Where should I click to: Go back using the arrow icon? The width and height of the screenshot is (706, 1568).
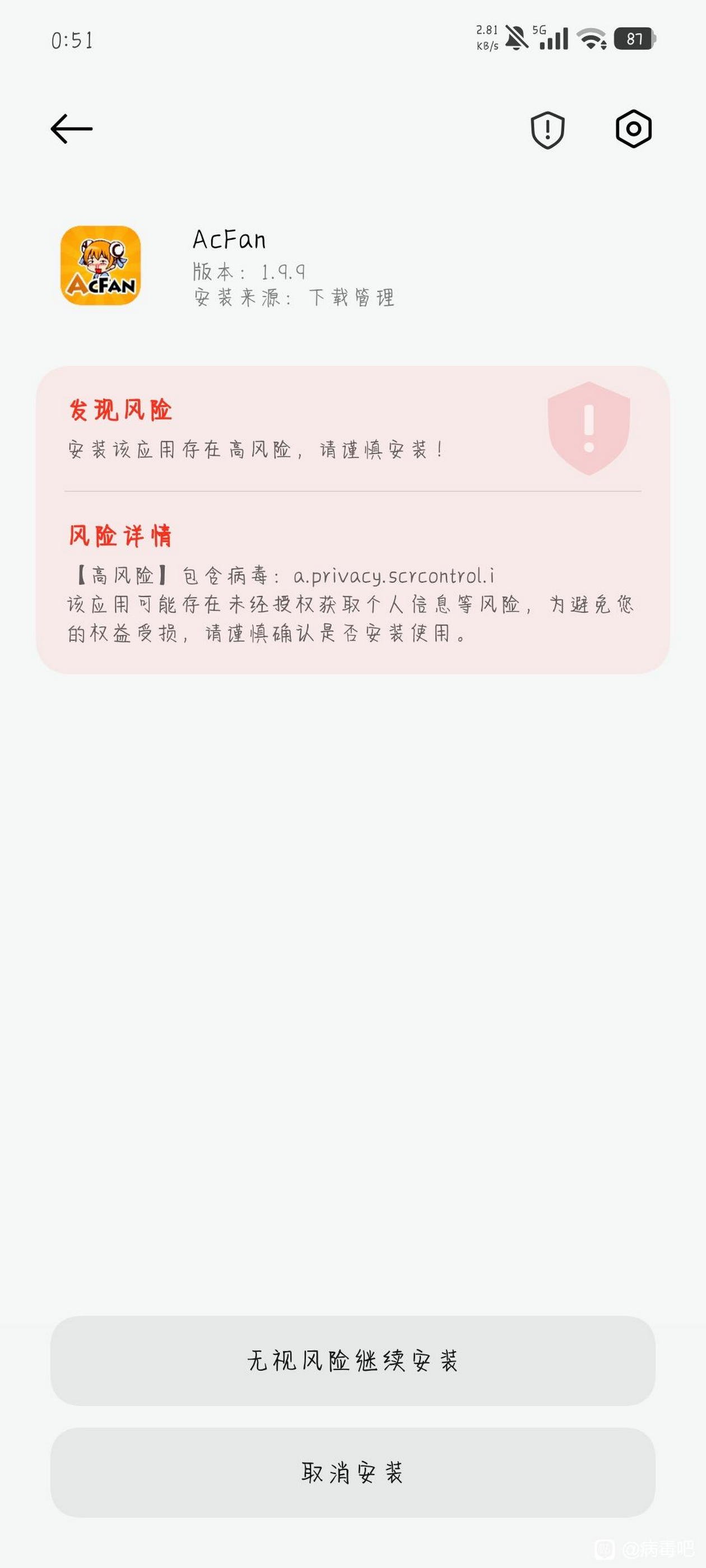point(71,129)
